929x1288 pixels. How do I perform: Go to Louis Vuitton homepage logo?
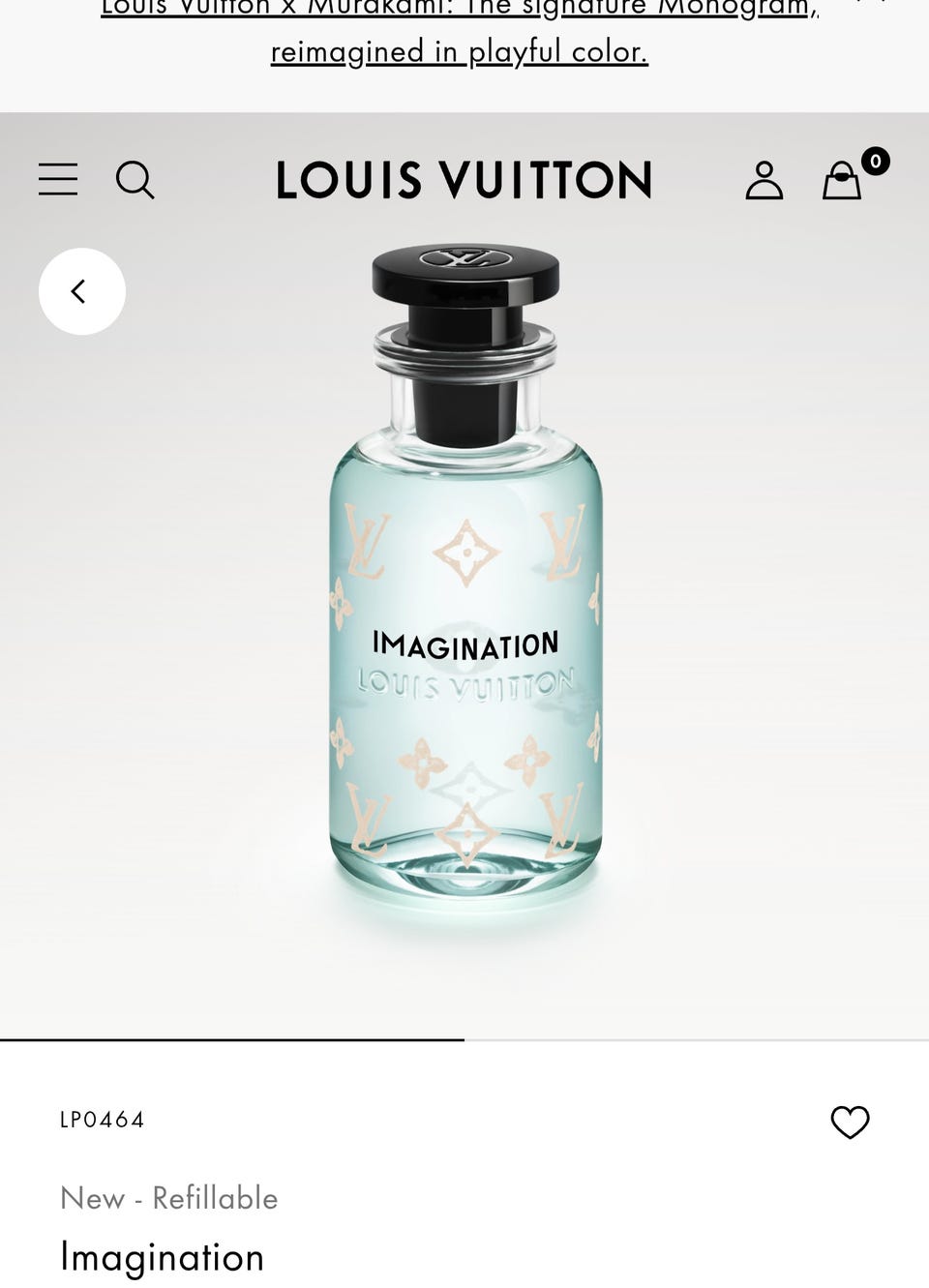coord(464,180)
